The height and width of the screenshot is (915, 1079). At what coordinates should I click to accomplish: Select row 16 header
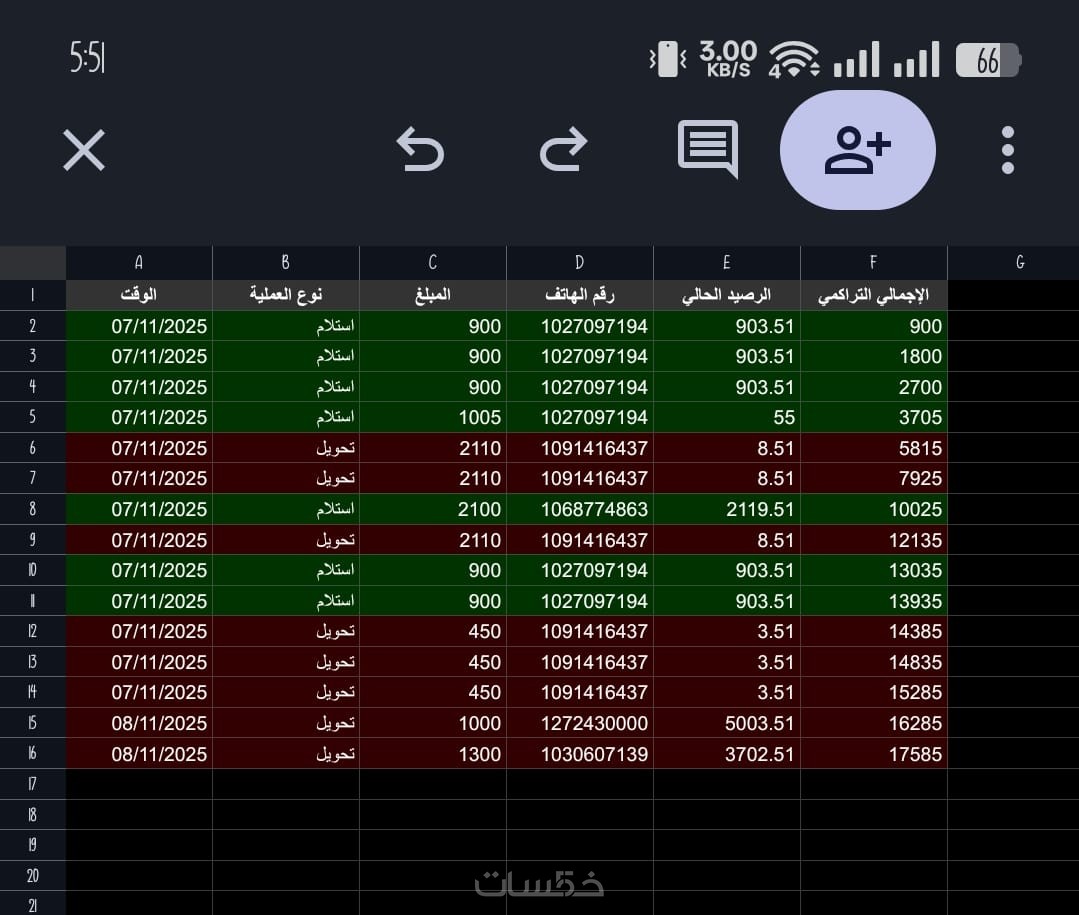pos(32,754)
